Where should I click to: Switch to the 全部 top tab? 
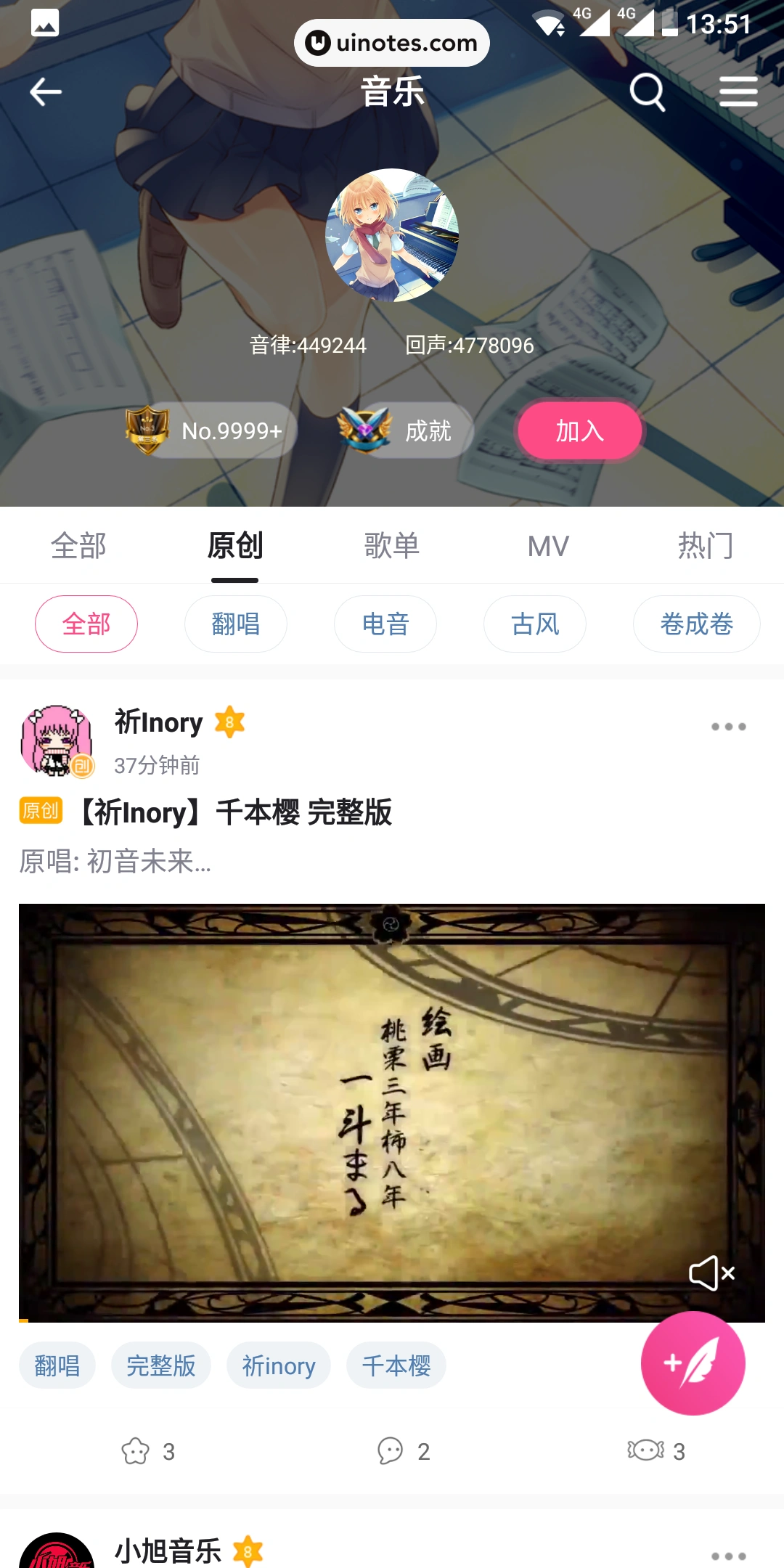[x=78, y=546]
